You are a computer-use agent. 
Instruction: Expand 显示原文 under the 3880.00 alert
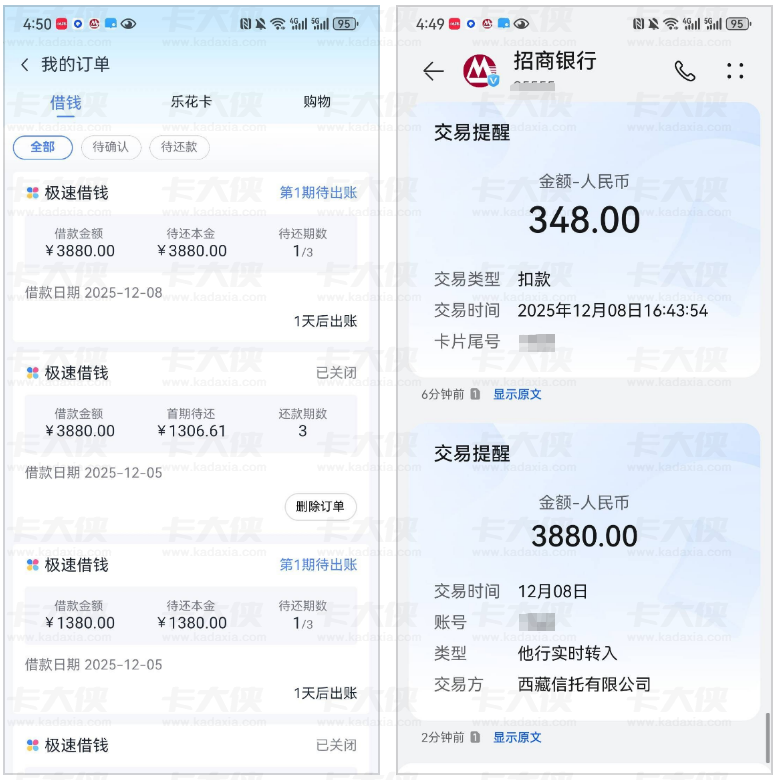[x=517, y=737]
